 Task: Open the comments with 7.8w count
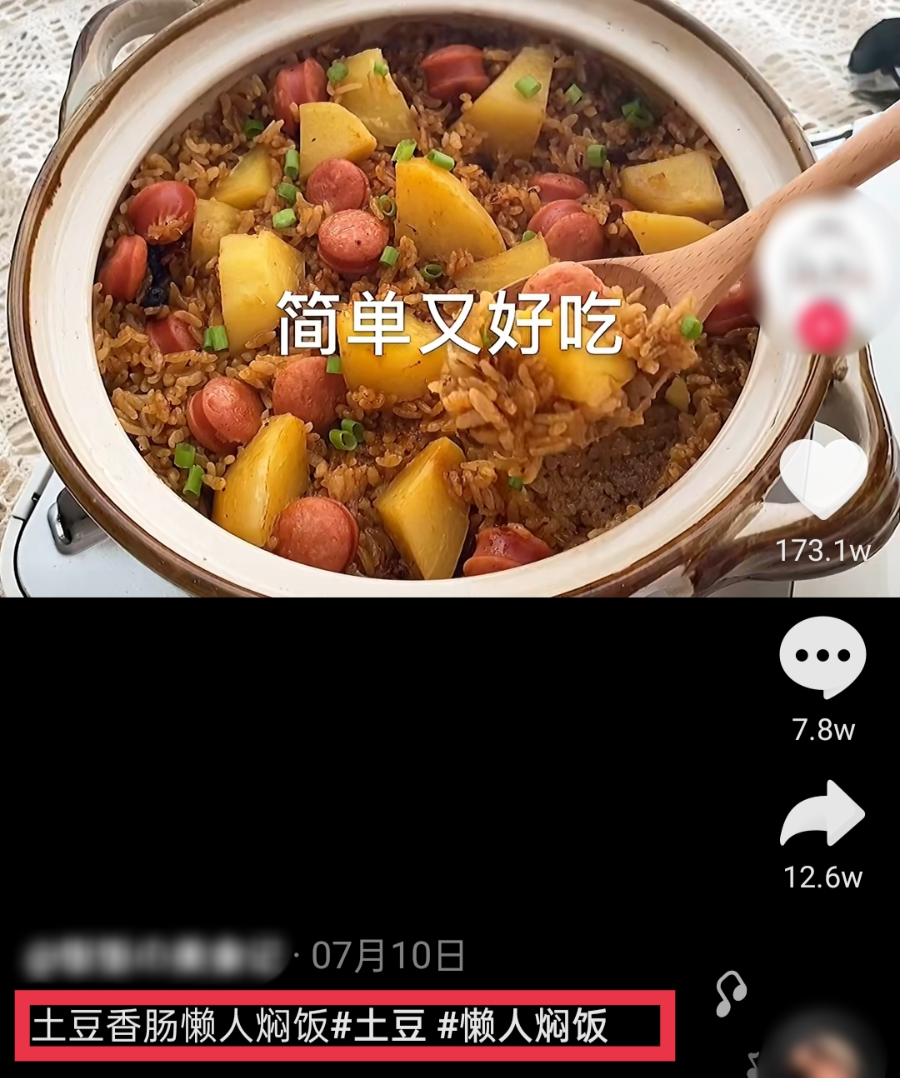(x=822, y=655)
